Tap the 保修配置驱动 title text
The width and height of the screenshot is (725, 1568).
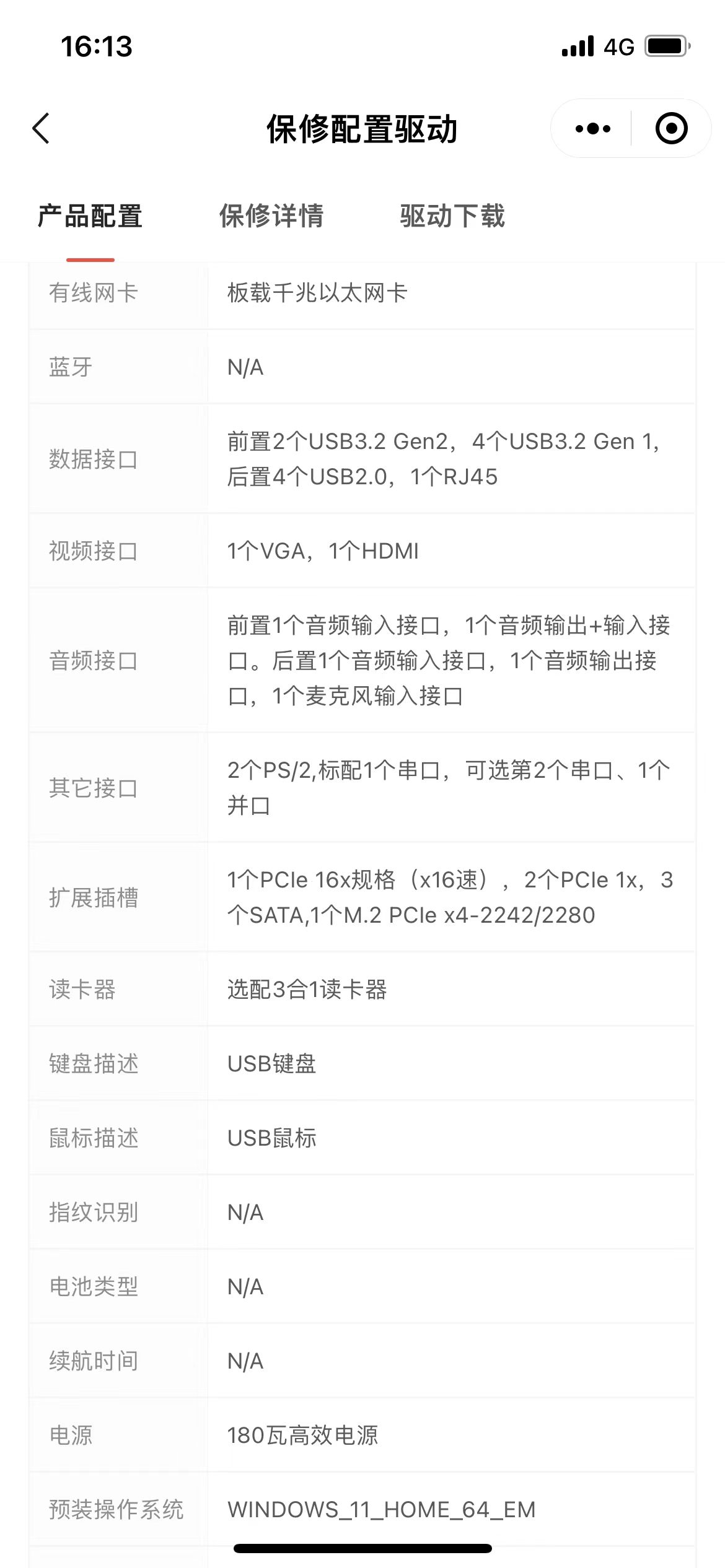tap(362, 128)
